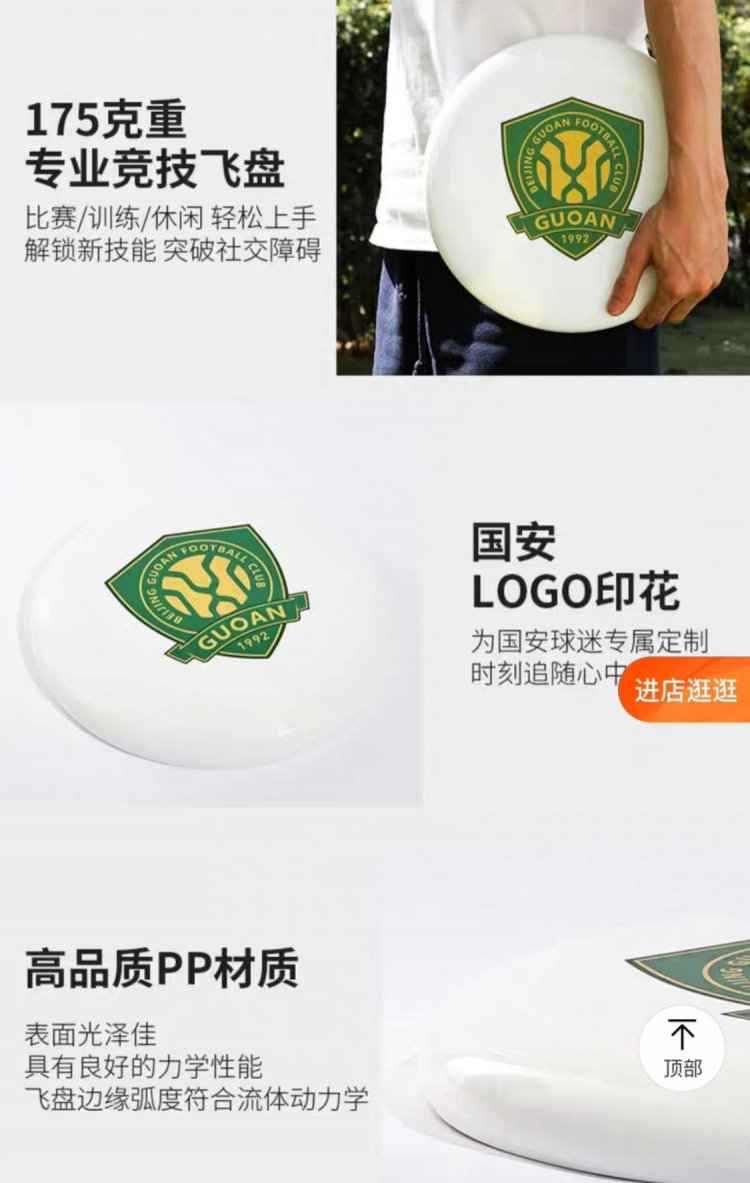The width and height of the screenshot is (750, 1183).
Task: Tap the 进店逛逛 button to visit the store
Action: tap(685, 690)
